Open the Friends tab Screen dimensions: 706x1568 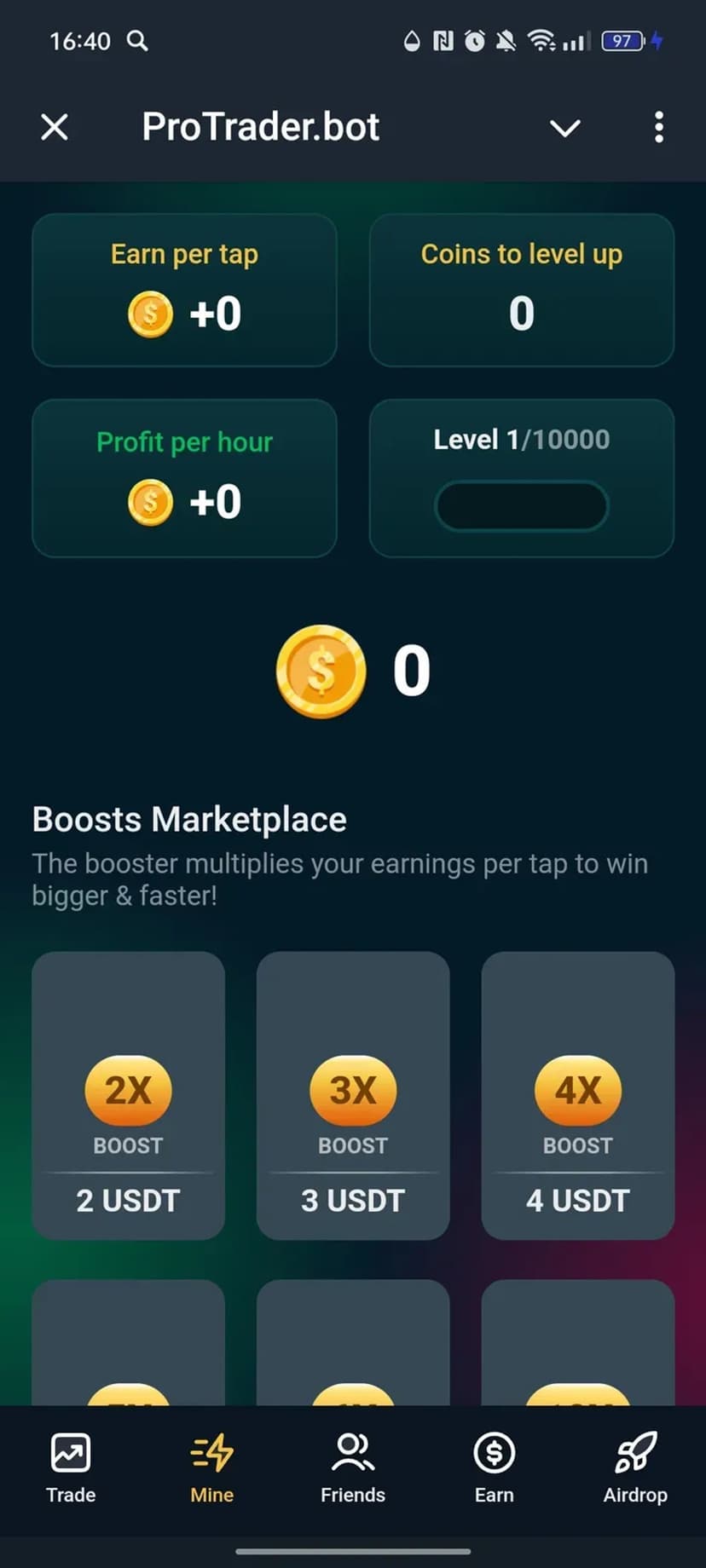[352, 1467]
